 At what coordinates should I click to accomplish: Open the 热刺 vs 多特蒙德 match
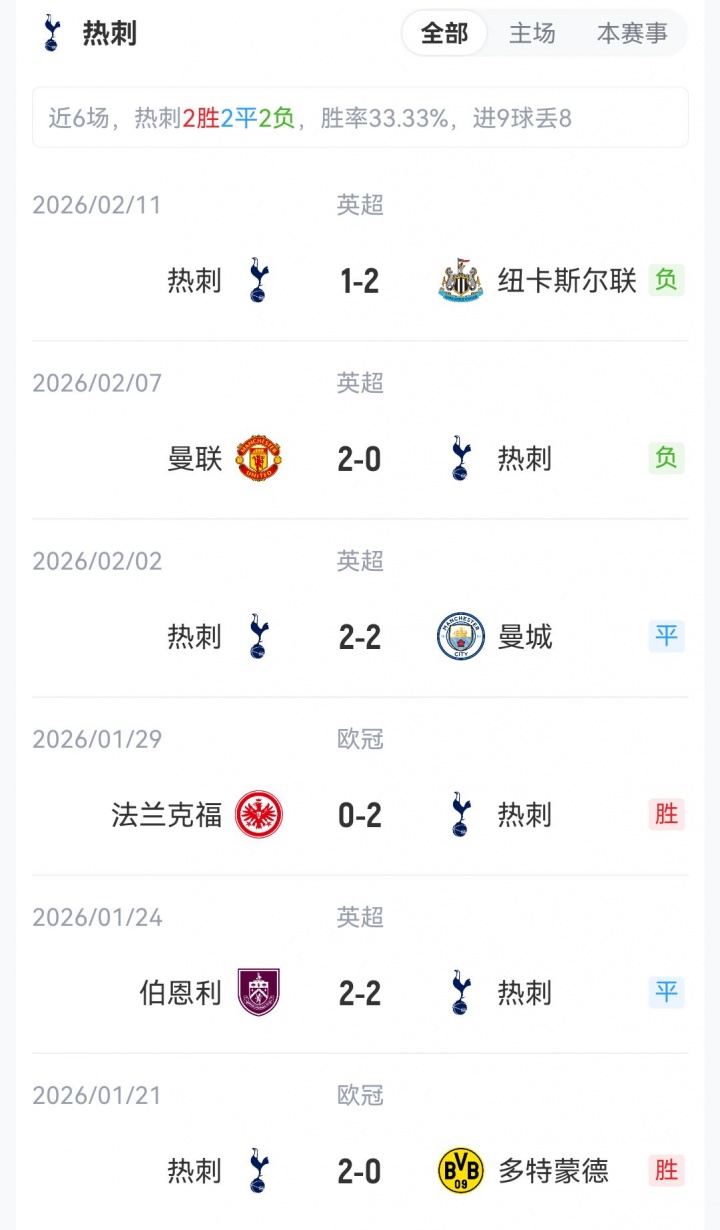click(x=360, y=1171)
